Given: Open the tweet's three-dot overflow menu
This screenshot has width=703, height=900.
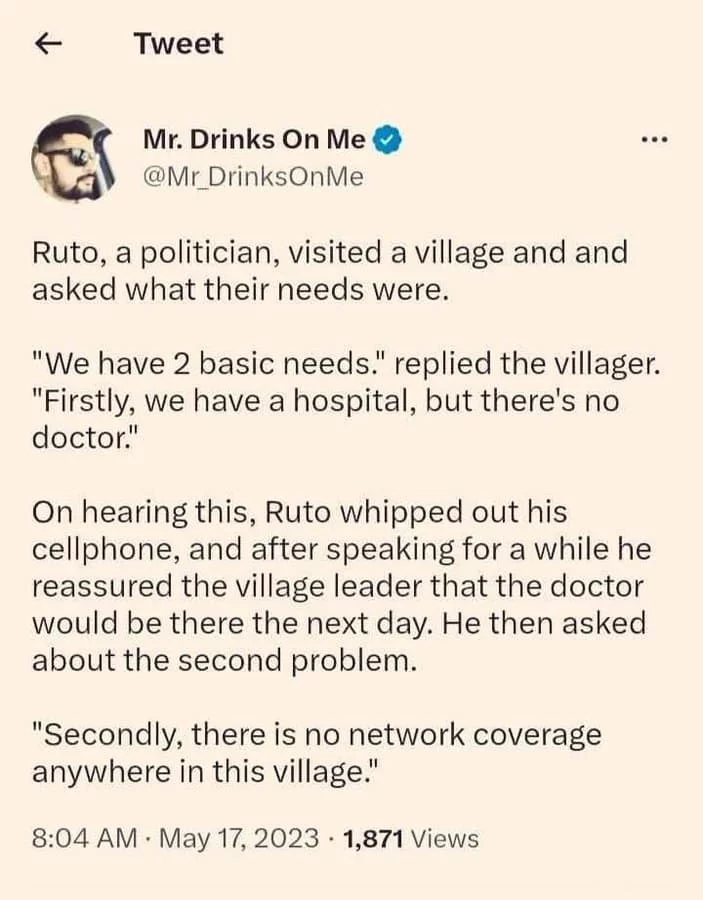Looking at the screenshot, I should 654,141.
